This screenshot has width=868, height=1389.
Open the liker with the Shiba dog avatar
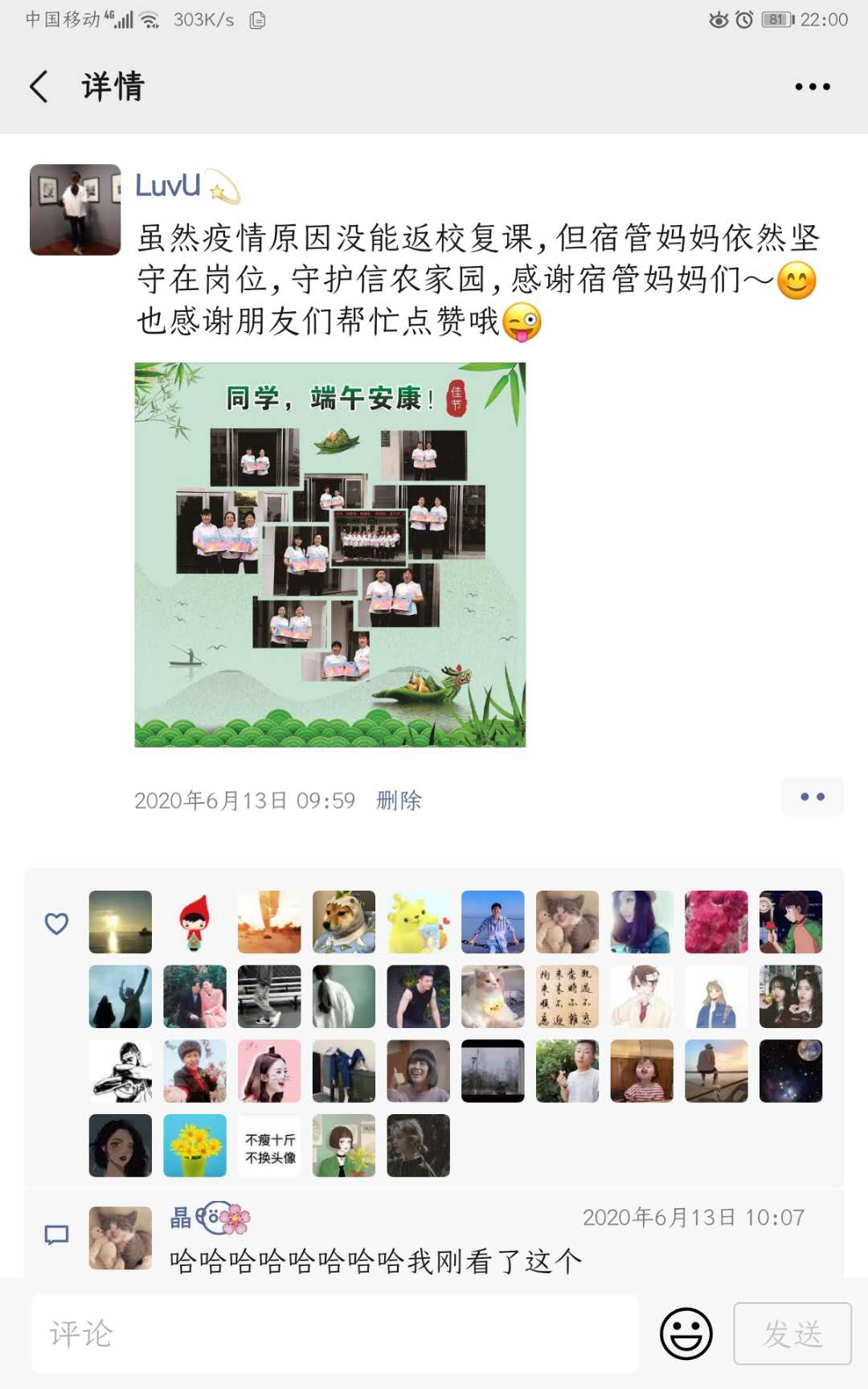click(344, 922)
